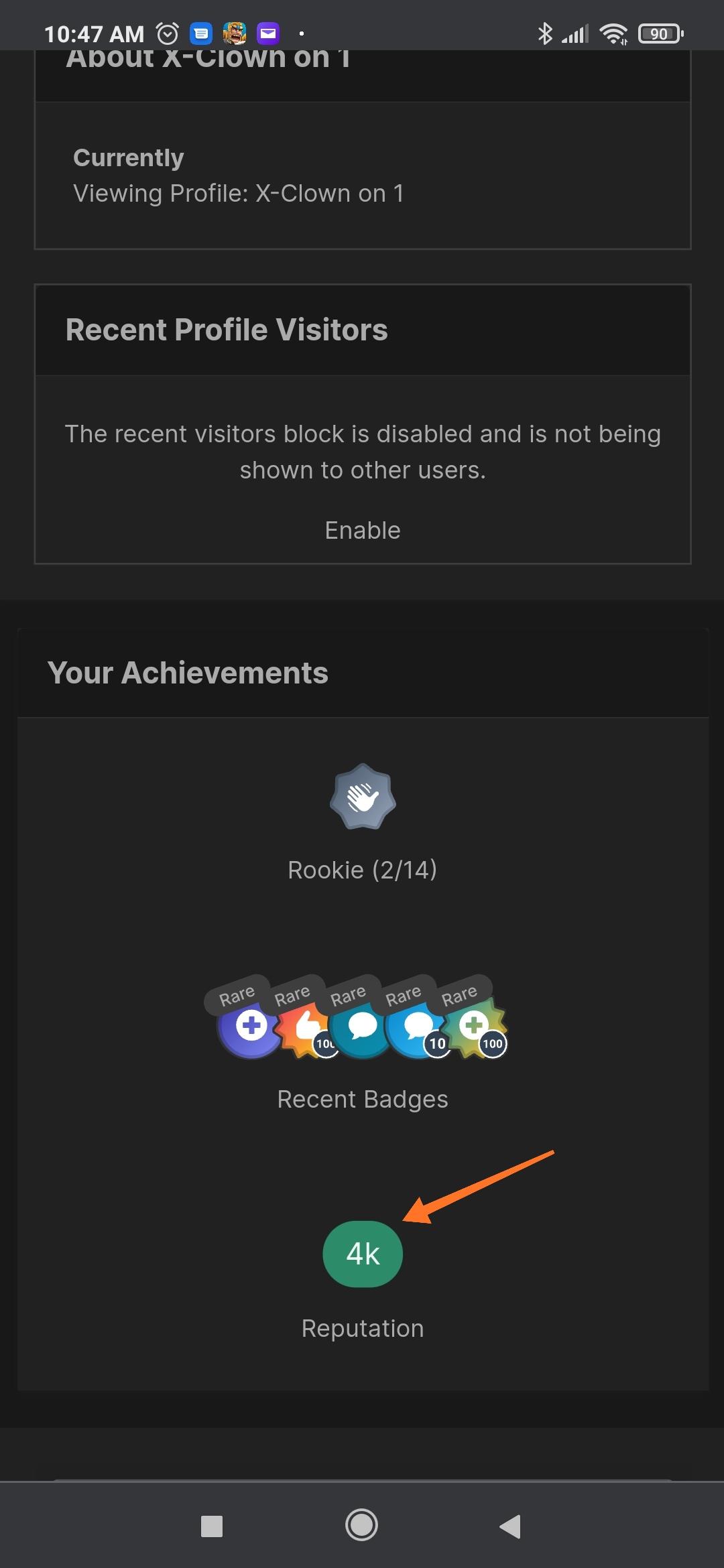The height and width of the screenshot is (1568, 724).
Task: Go back with the system back button
Action: coord(511,1526)
